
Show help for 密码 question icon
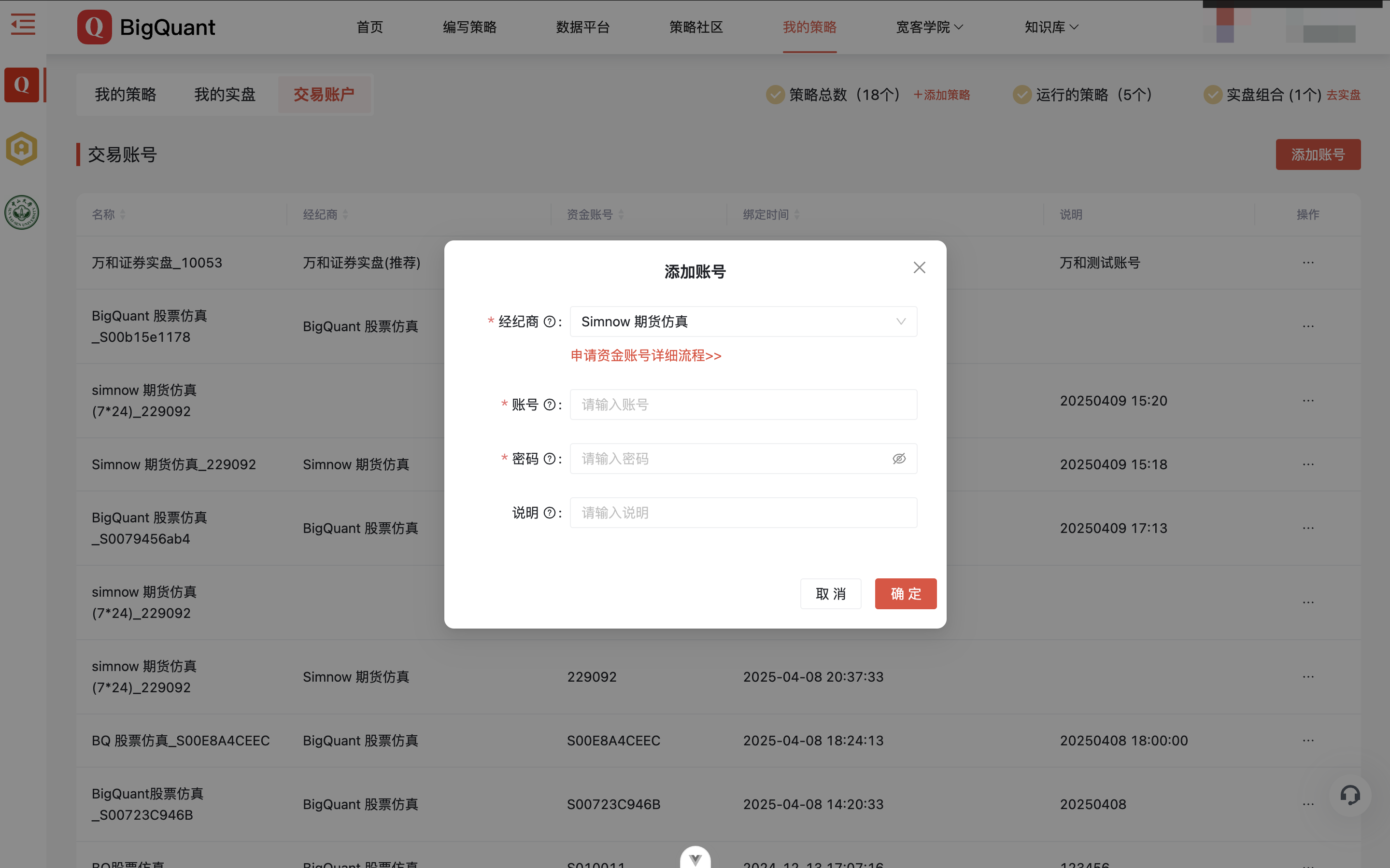click(550, 459)
